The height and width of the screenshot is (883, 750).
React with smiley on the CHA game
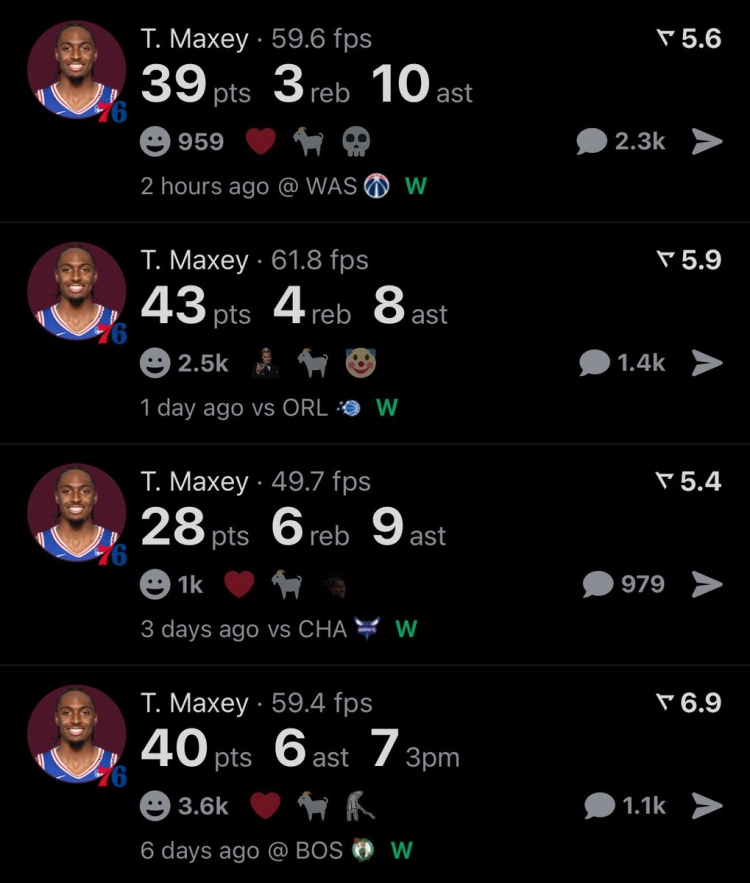[x=156, y=585]
